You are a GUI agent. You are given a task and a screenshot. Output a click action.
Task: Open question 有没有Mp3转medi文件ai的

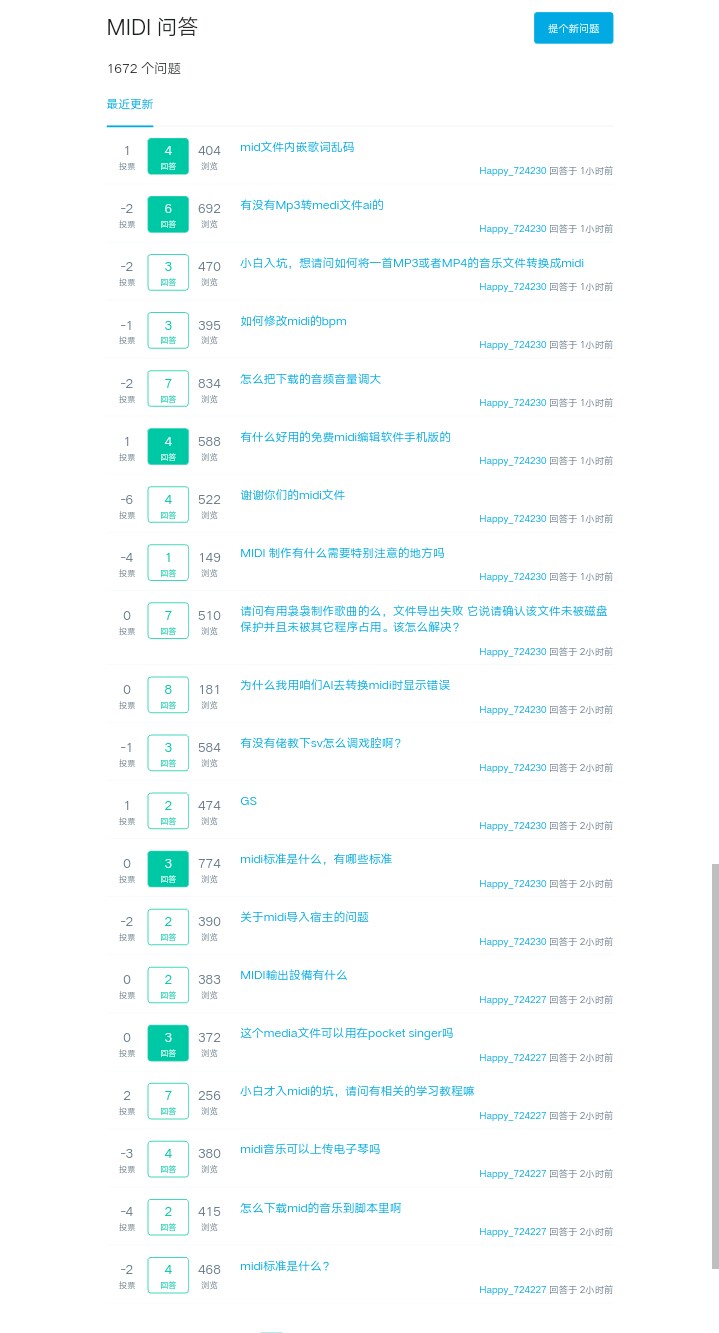312,205
